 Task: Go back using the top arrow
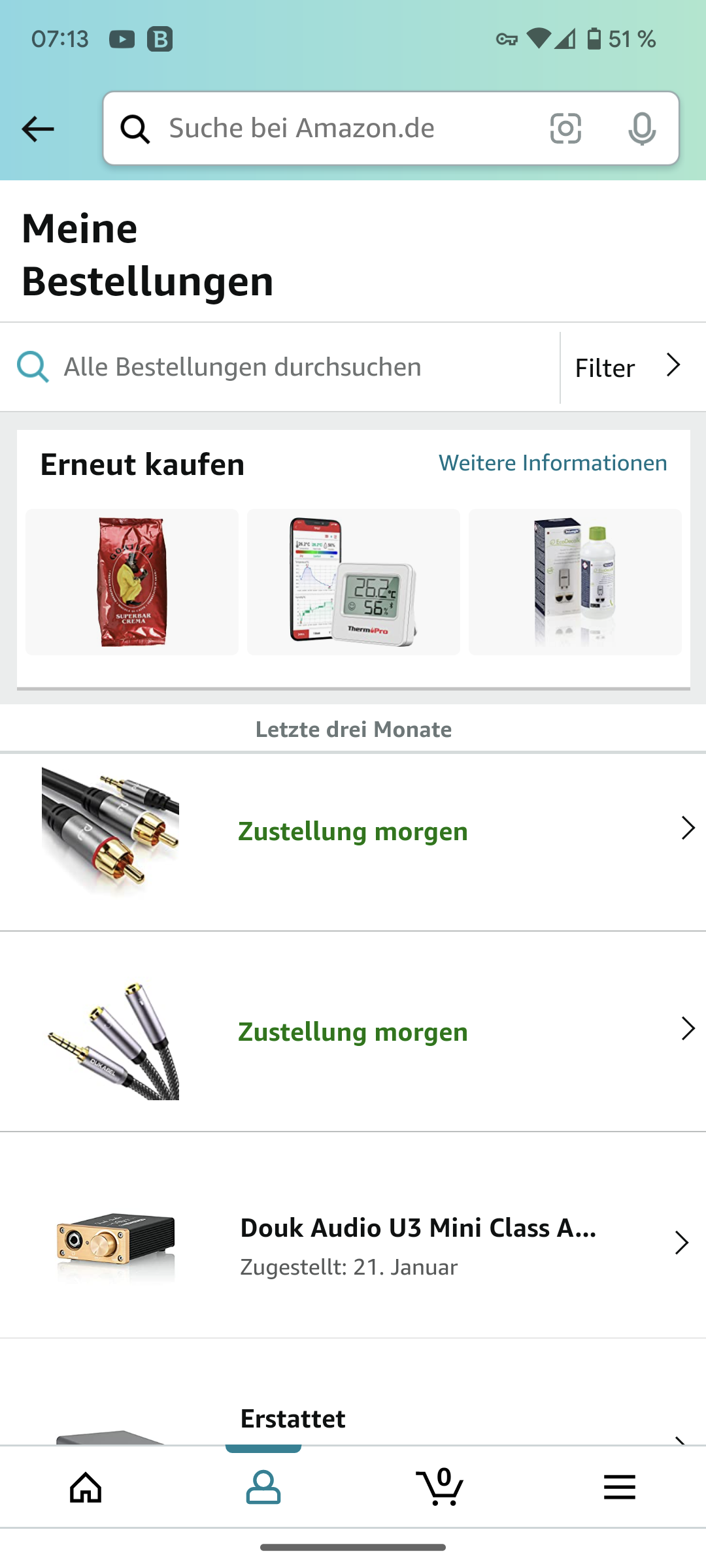point(38,129)
